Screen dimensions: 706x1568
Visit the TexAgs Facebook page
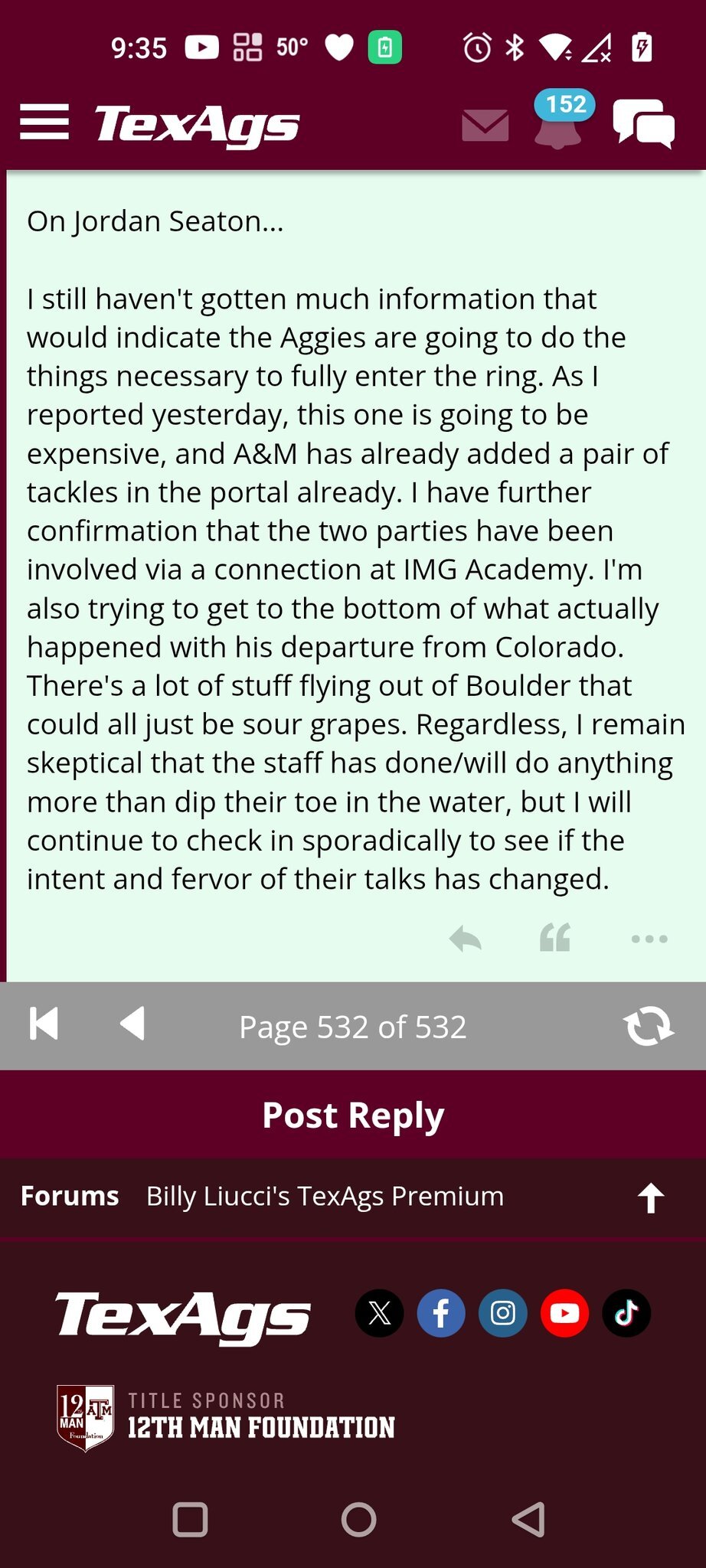click(x=441, y=1314)
